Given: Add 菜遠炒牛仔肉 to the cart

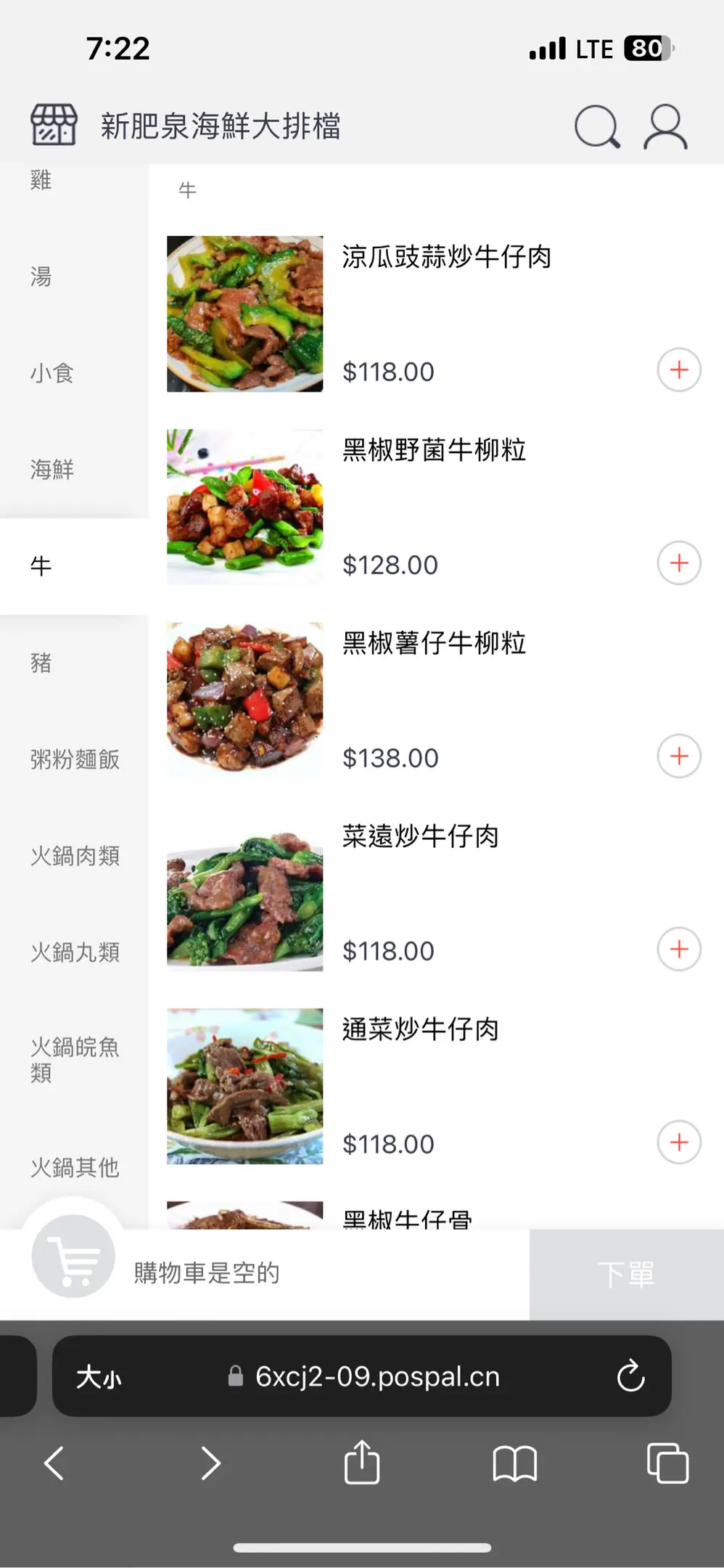Looking at the screenshot, I should tap(679, 950).
